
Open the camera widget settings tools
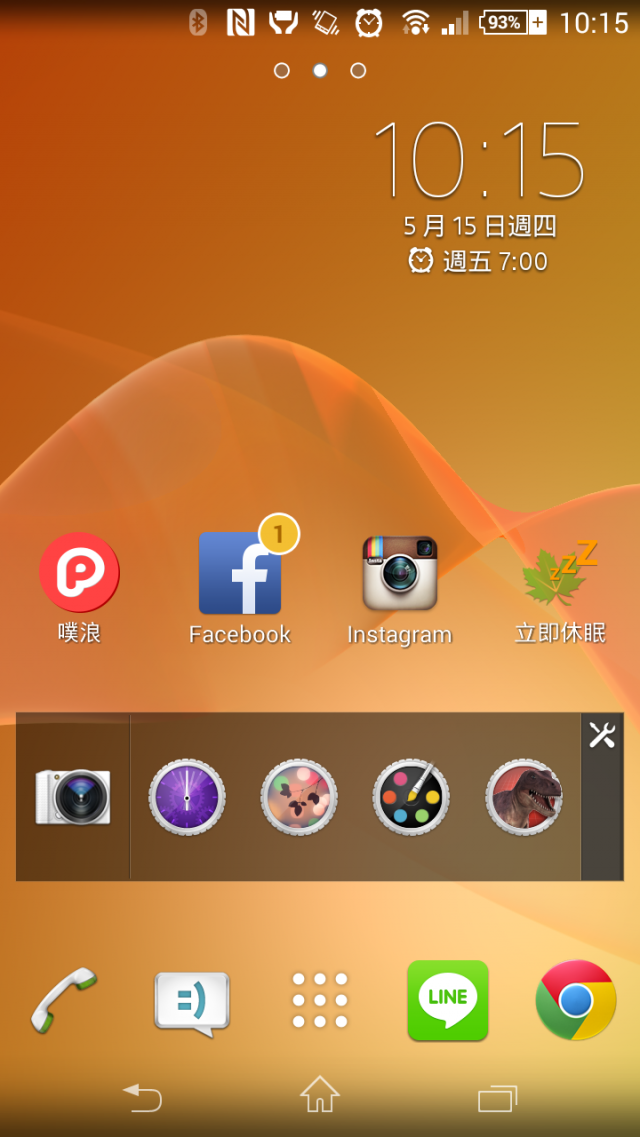(602, 735)
